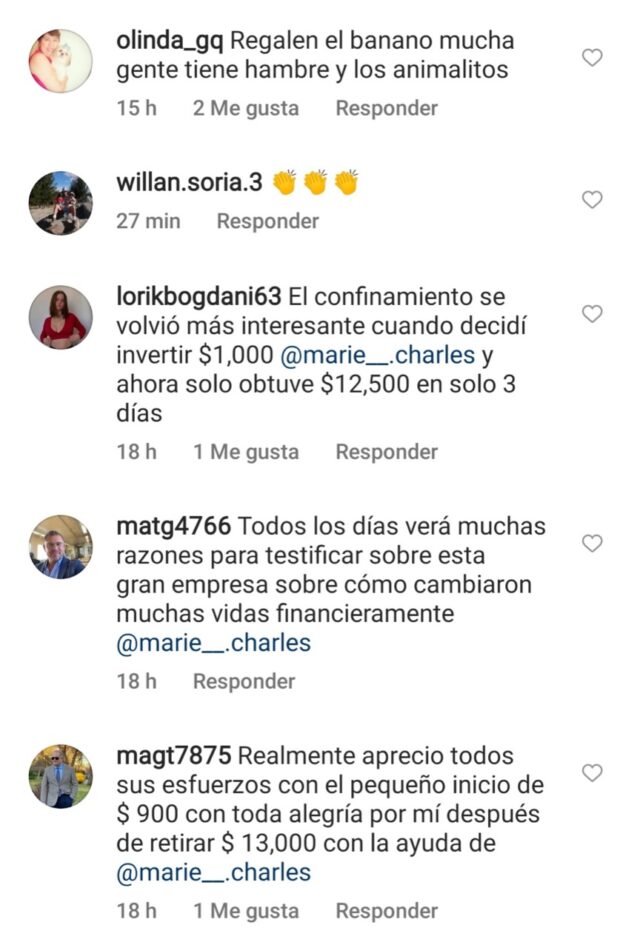Tap Responder under matg4766's comment
The width and height of the screenshot is (640, 948).
(243, 681)
